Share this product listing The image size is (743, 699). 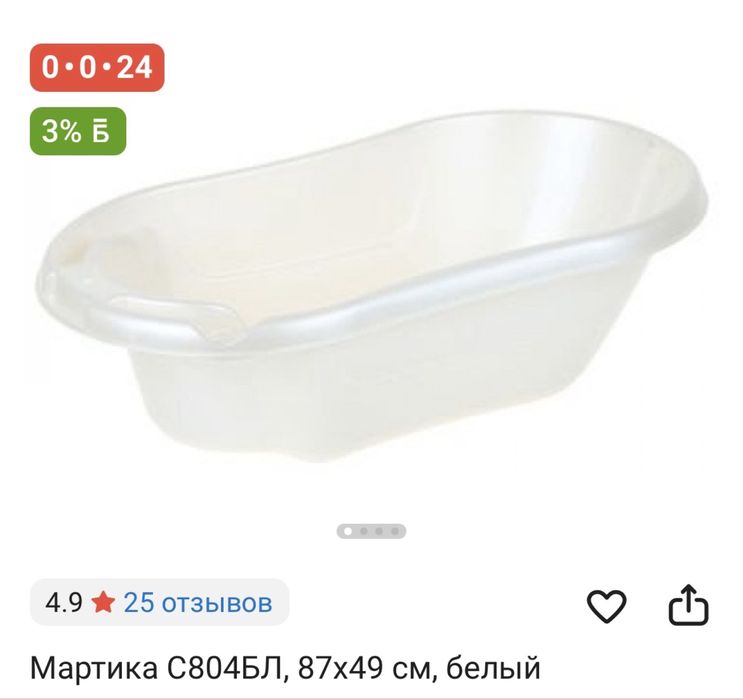click(x=688, y=605)
